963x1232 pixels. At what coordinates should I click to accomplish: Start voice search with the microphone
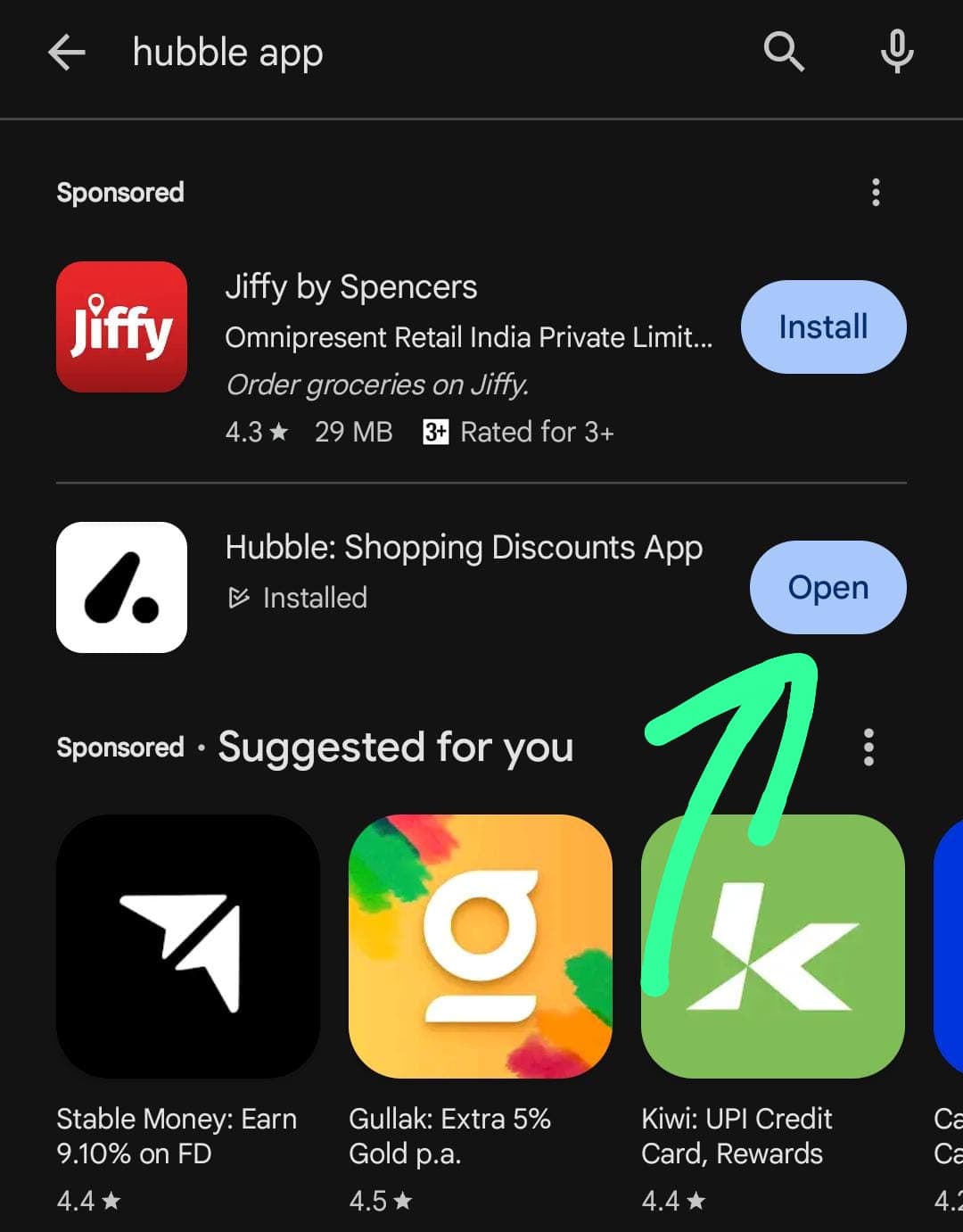(x=896, y=52)
